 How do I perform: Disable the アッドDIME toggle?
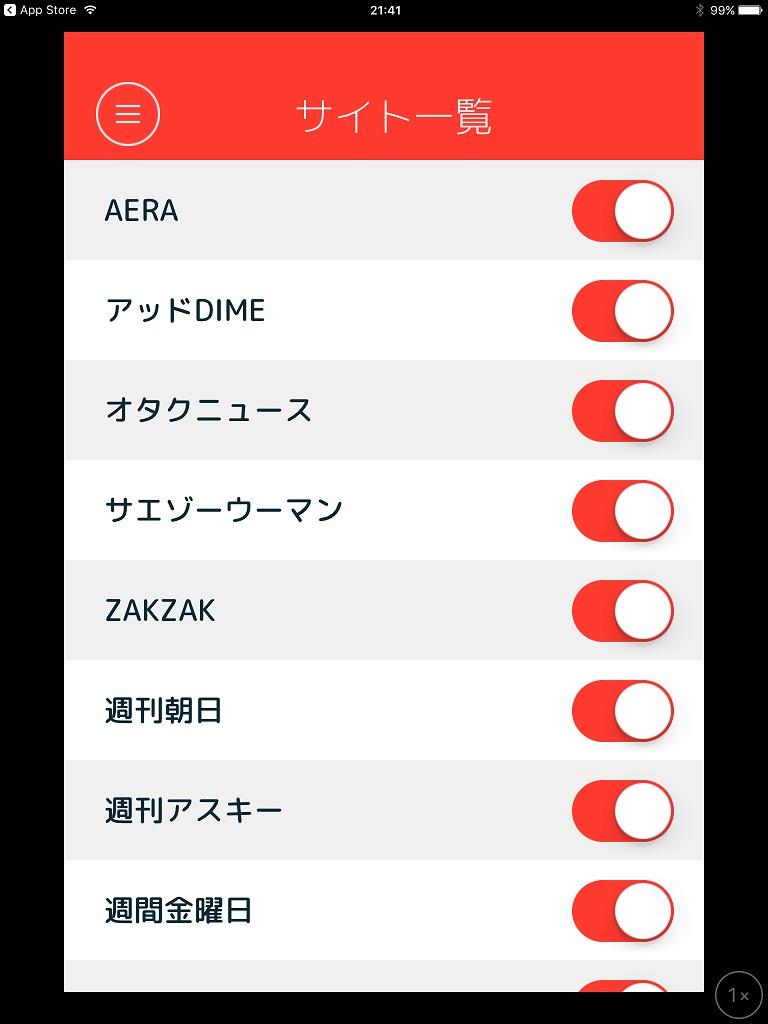[622, 311]
